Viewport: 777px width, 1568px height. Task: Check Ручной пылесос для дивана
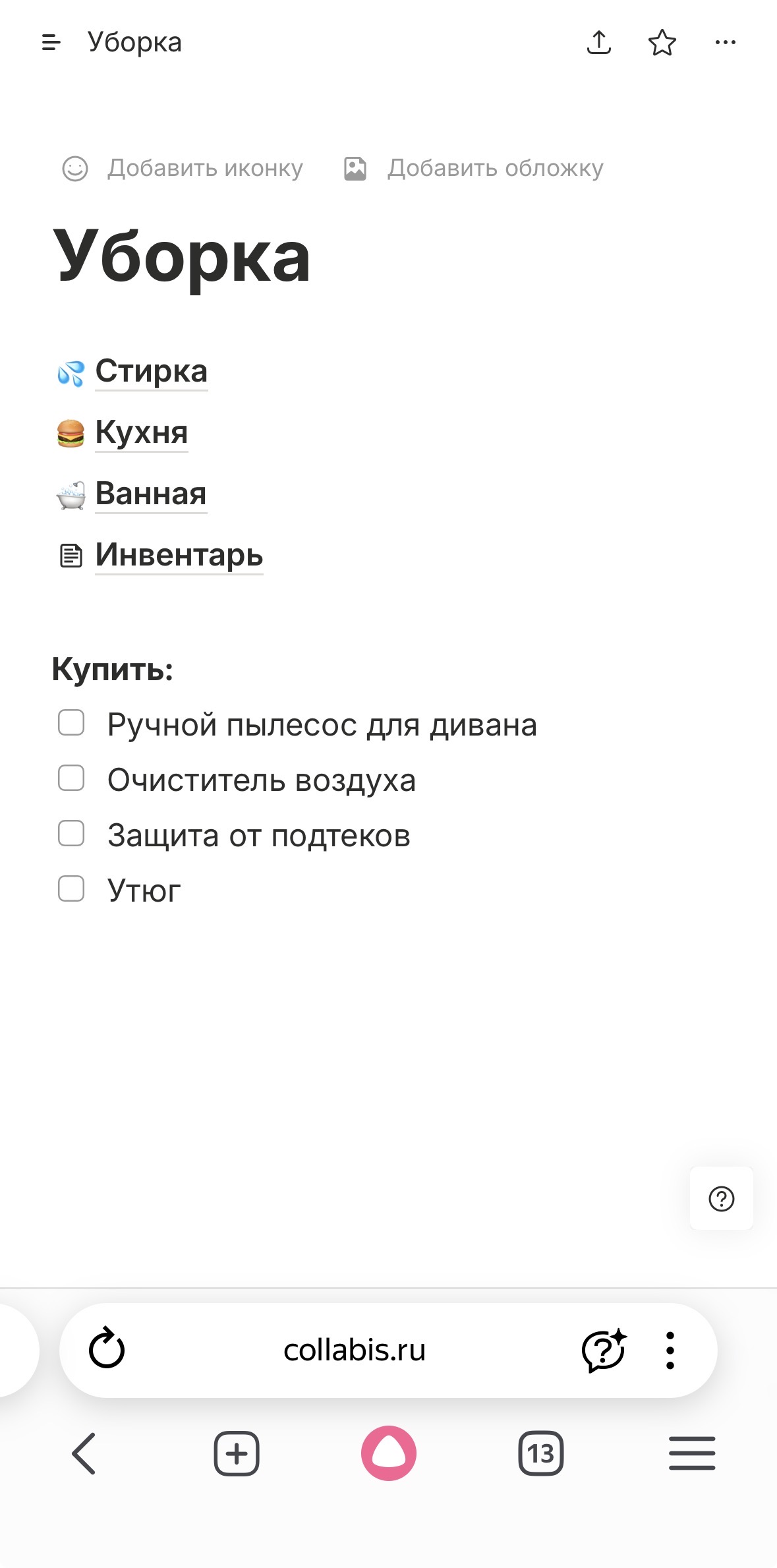coord(71,723)
